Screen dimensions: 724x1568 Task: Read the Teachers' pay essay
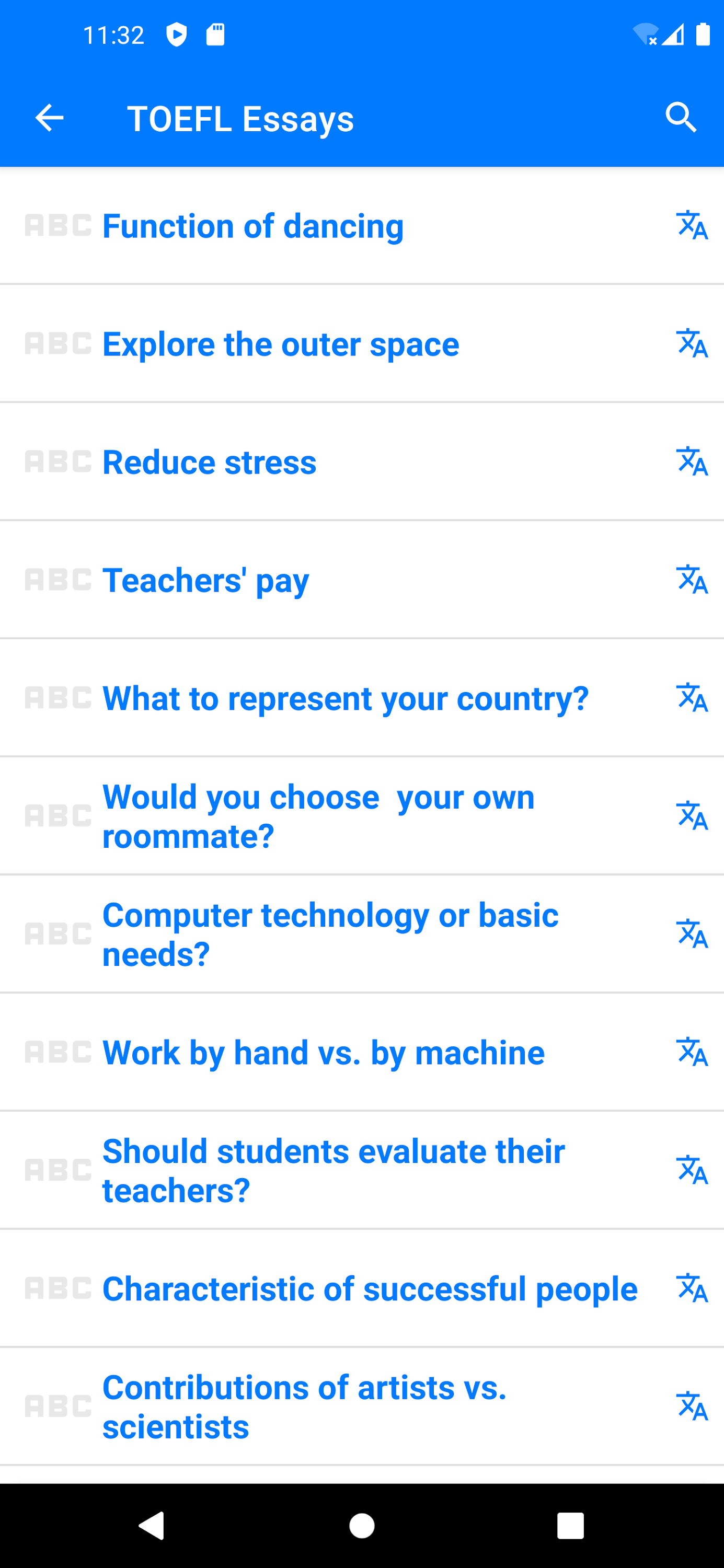click(206, 580)
